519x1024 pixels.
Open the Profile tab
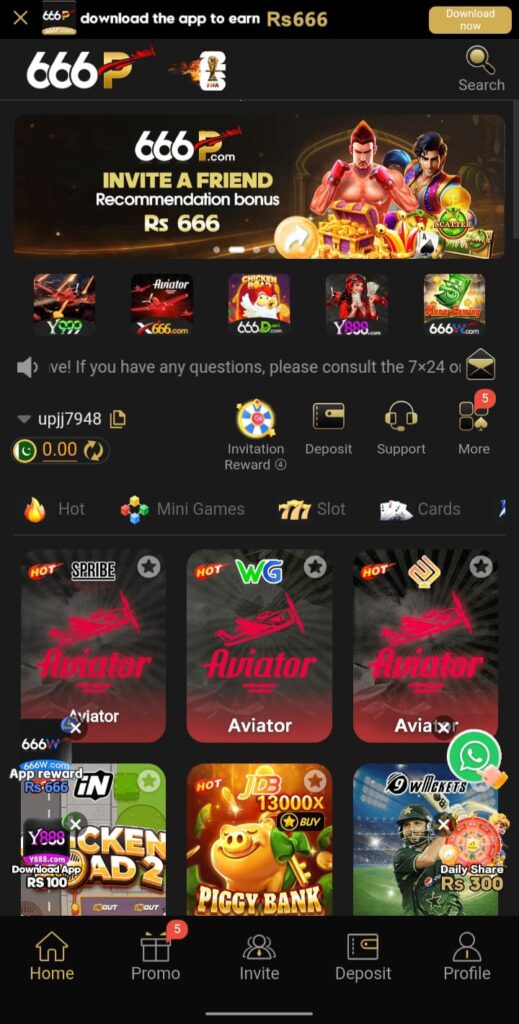point(467,958)
